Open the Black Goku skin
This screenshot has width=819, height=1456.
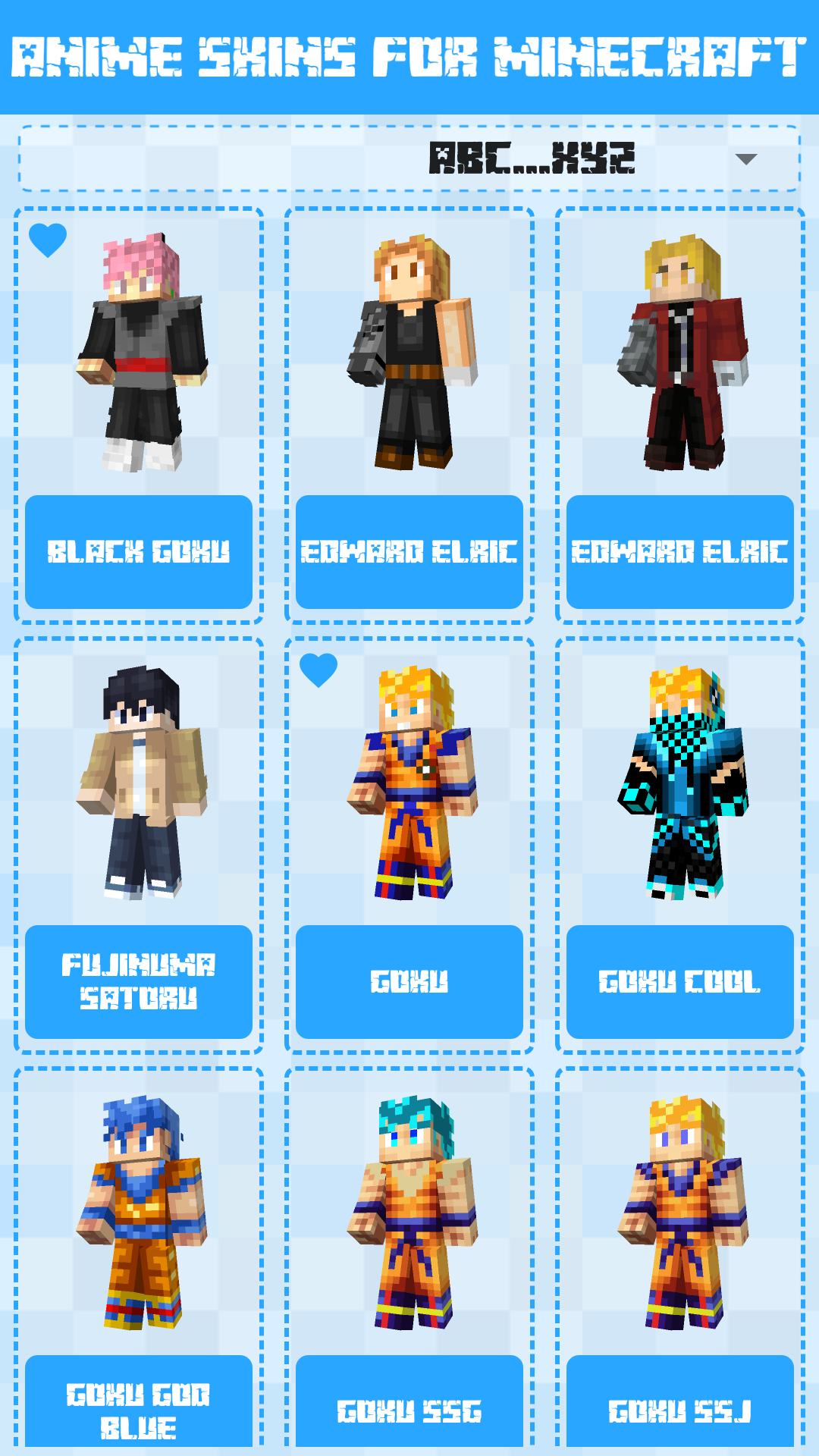139,551
